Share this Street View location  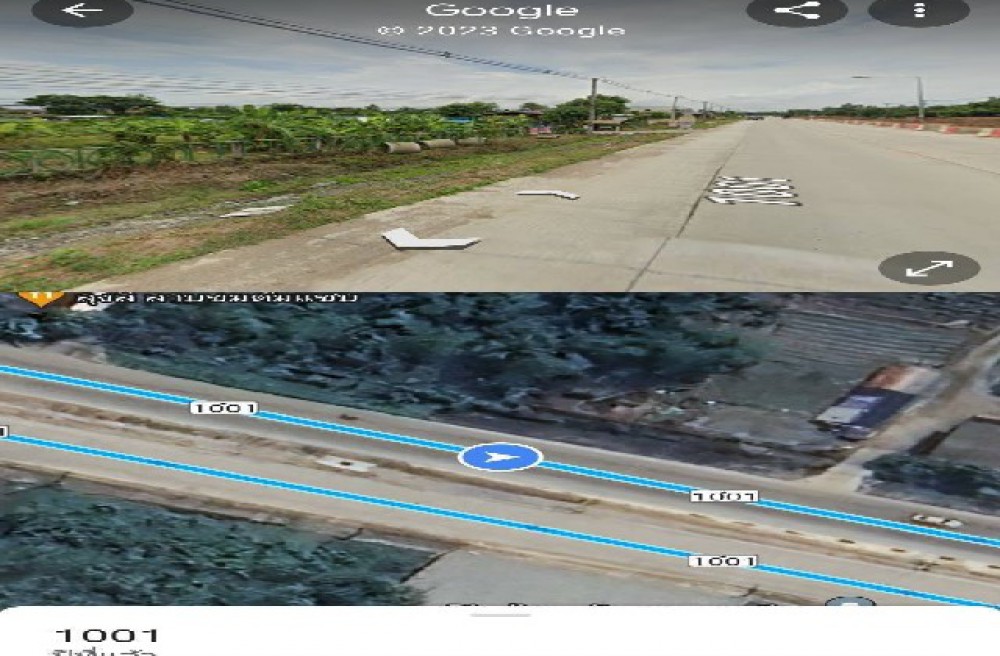tap(797, 11)
